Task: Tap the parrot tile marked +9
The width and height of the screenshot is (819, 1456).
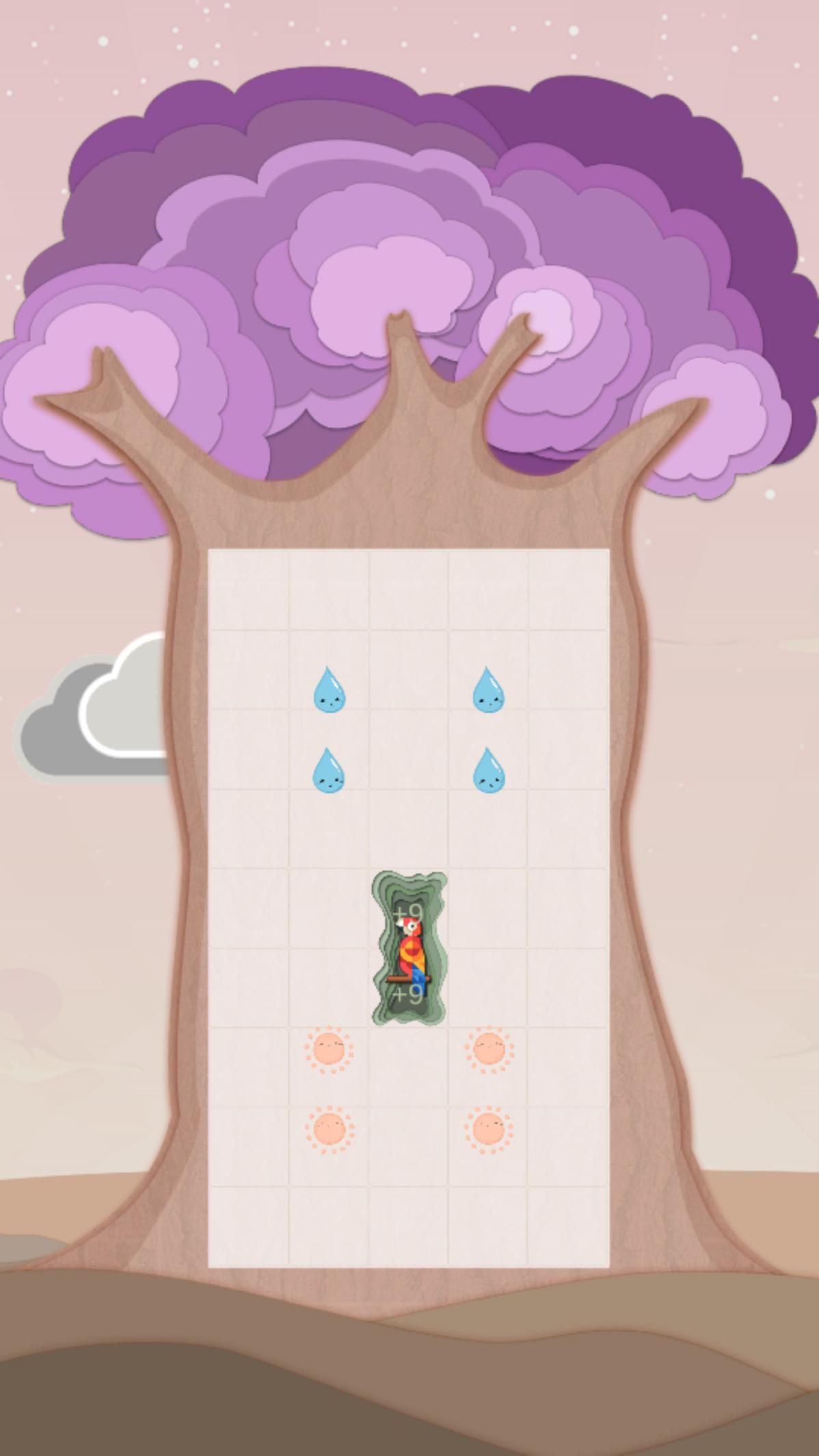Action: pyautogui.click(x=409, y=949)
